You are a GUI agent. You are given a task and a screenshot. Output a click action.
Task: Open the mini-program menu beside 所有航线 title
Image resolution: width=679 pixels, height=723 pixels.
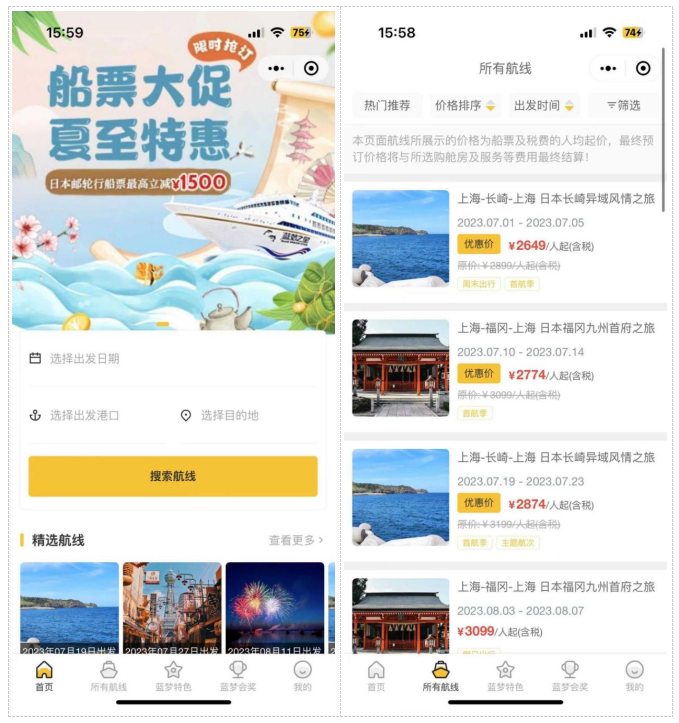click(x=607, y=68)
